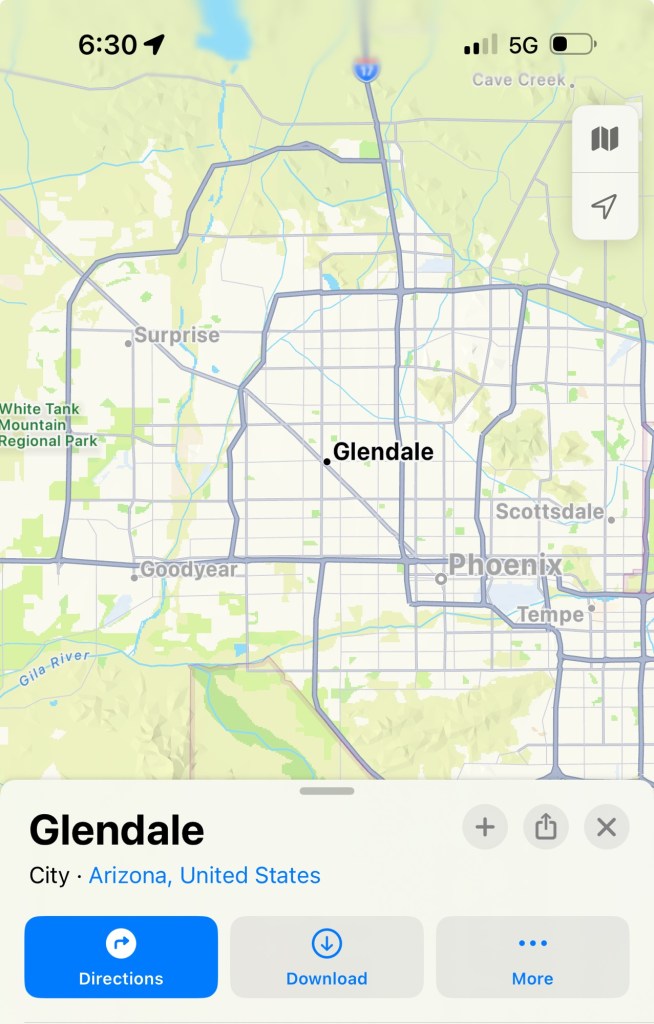Open the map mode selector

(x=604, y=139)
